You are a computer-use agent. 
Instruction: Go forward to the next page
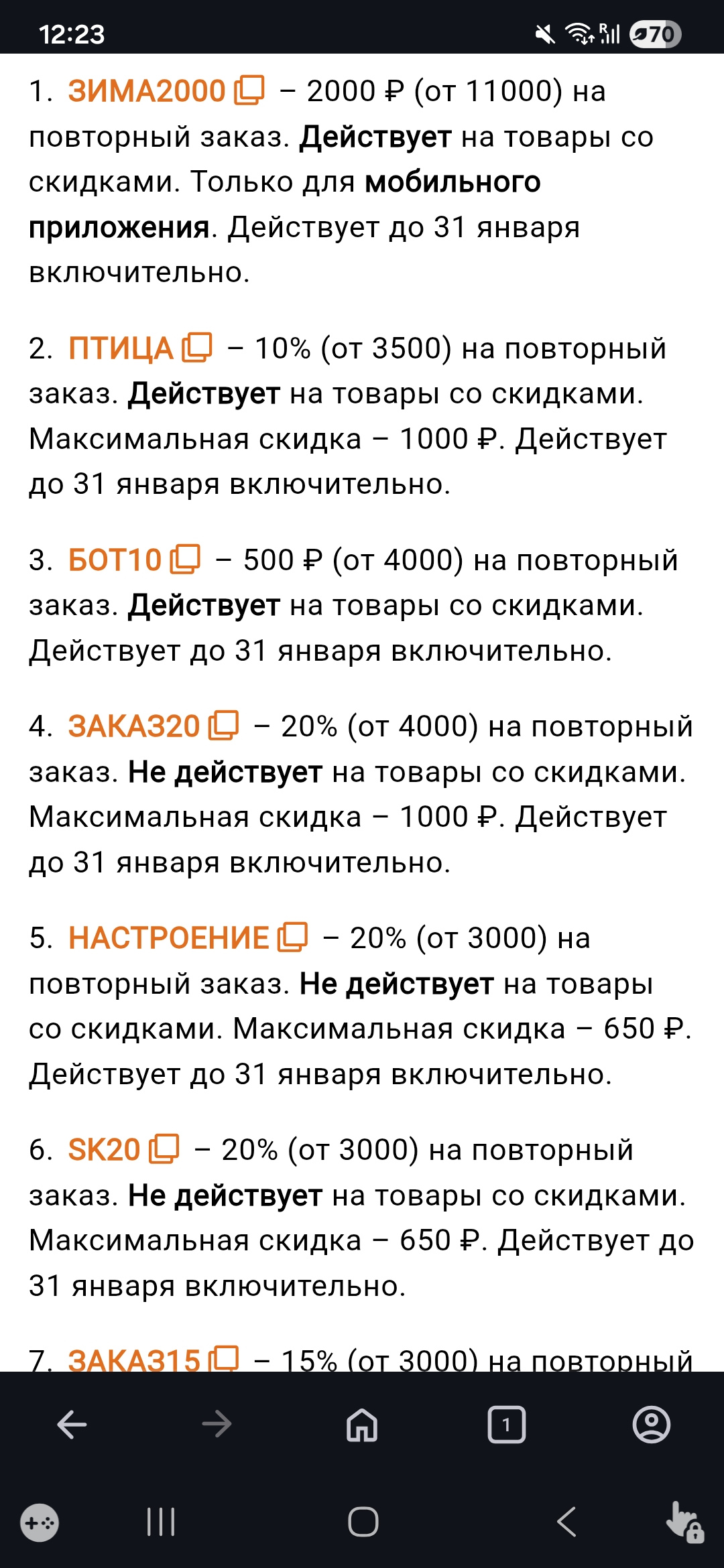point(217,1424)
